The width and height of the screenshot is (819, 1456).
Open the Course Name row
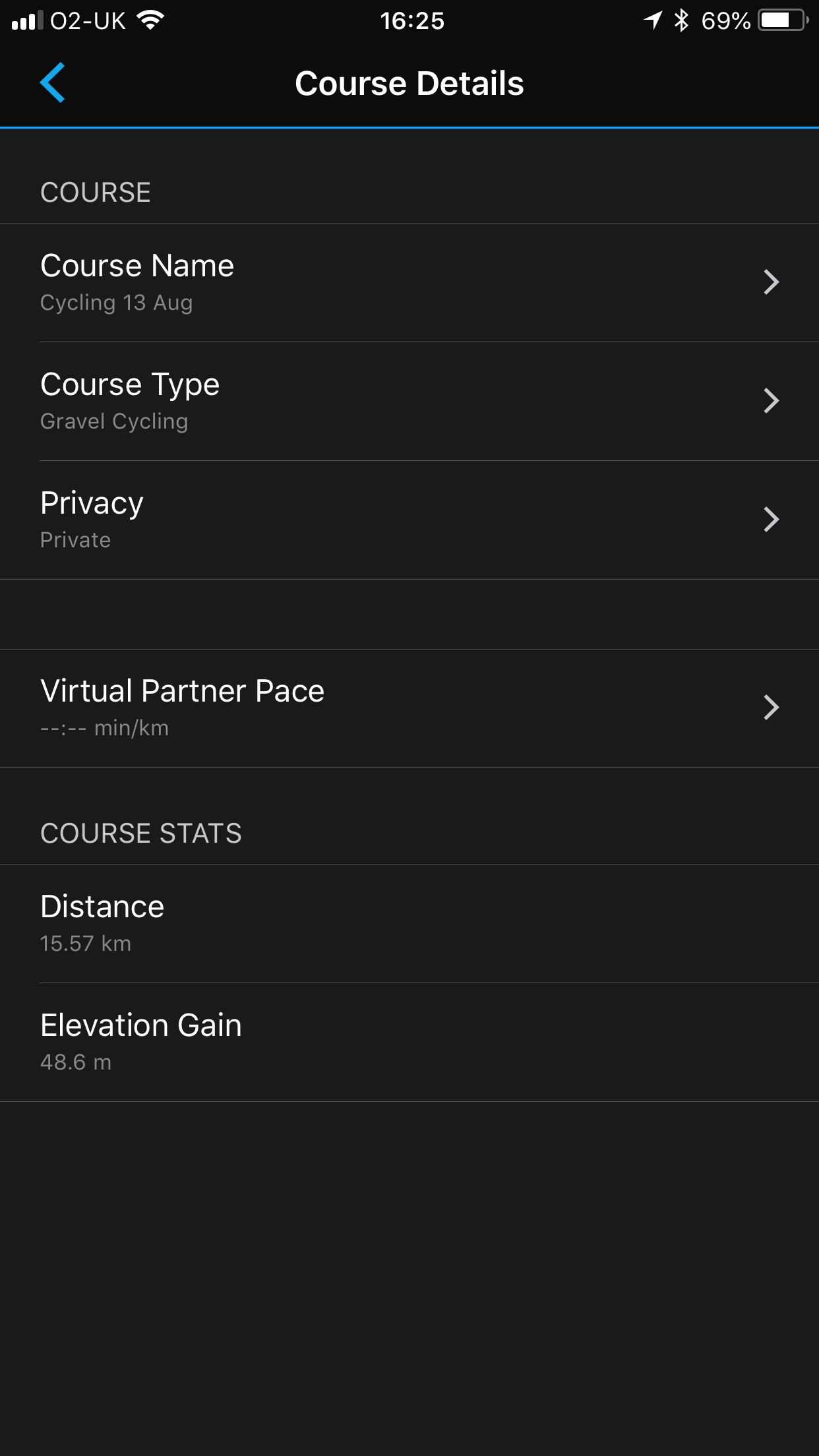409,283
